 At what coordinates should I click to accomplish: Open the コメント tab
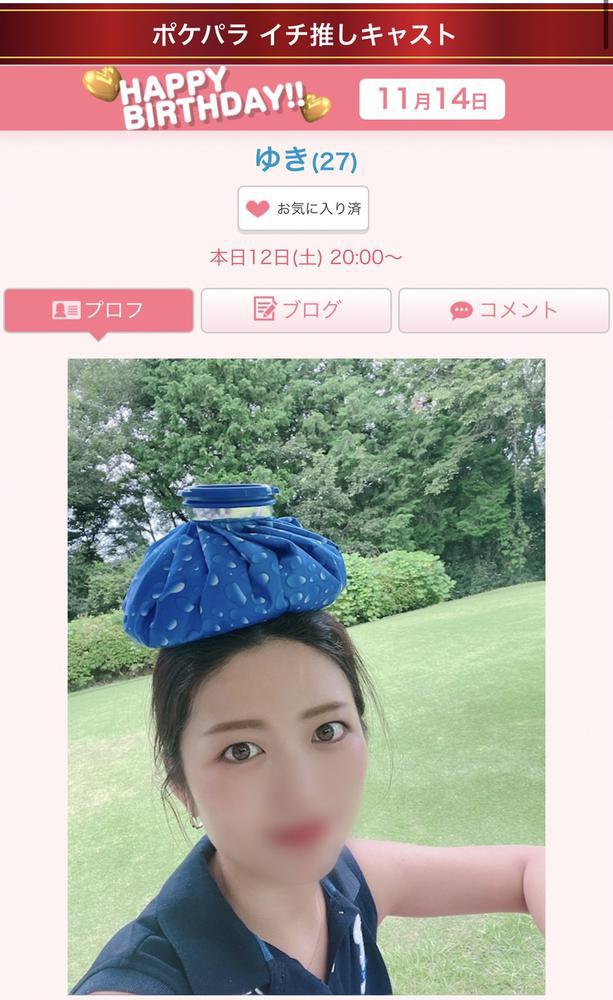pyautogui.click(x=503, y=310)
